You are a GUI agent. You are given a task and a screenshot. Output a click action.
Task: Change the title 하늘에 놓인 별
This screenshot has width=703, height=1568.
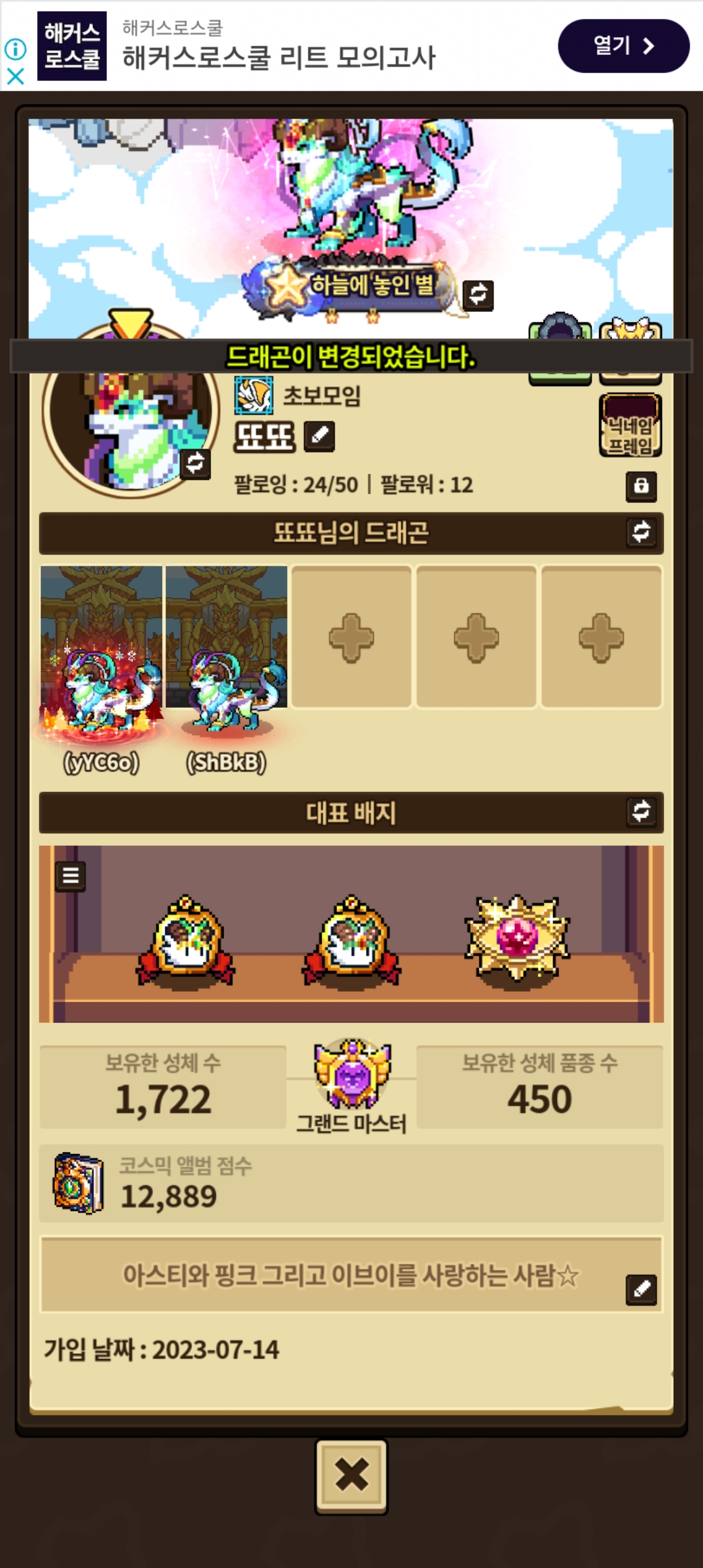click(x=478, y=294)
